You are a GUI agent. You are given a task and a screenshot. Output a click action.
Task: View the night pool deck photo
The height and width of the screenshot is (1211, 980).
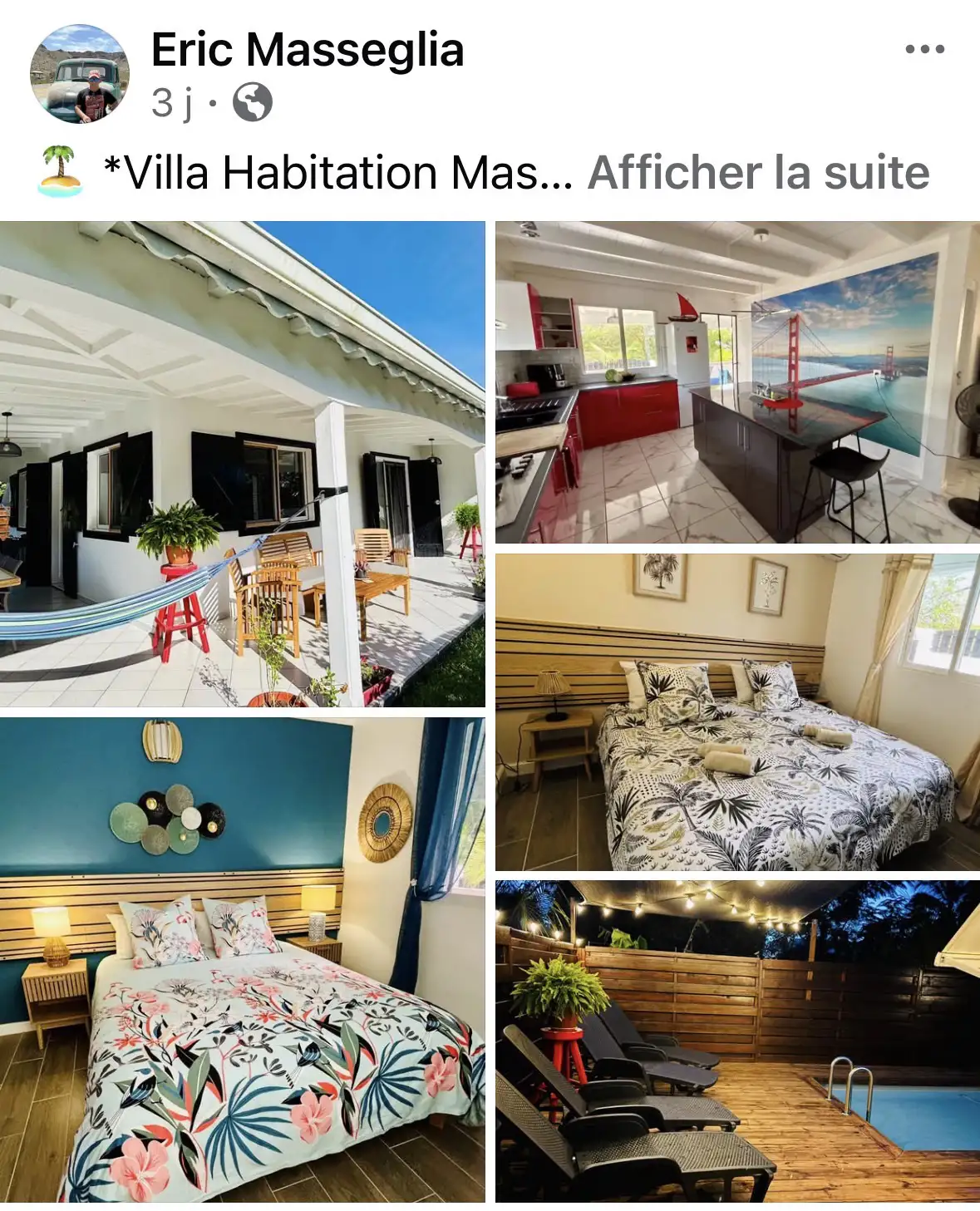pos(737,1041)
